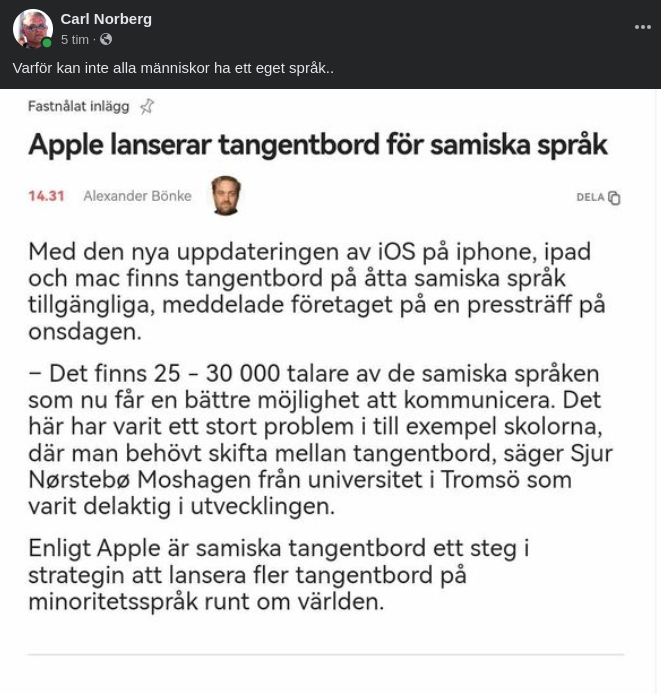Open the shared article screenshot image
Image resolution: width=661 pixels, height=694 pixels.
pyautogui.click(x=330, y=390)
